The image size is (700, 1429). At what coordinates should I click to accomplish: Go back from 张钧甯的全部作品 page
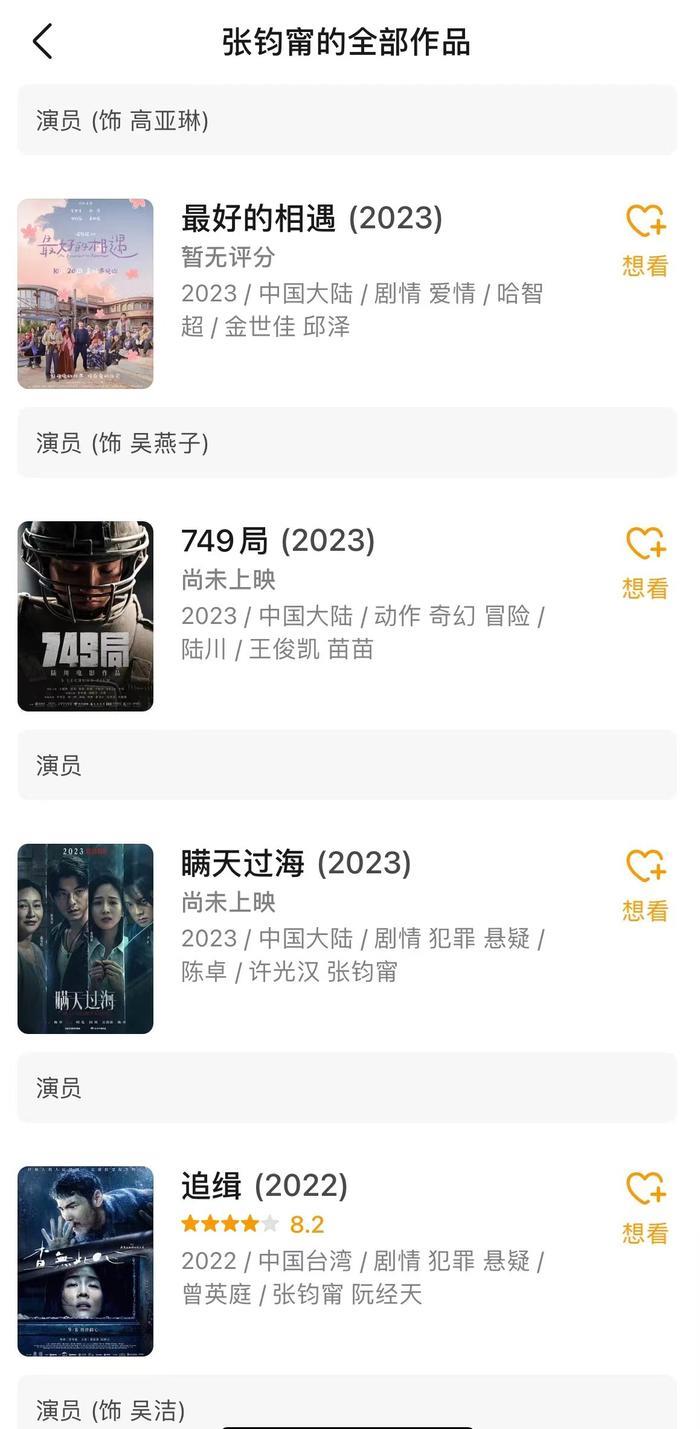click(42, 42)
